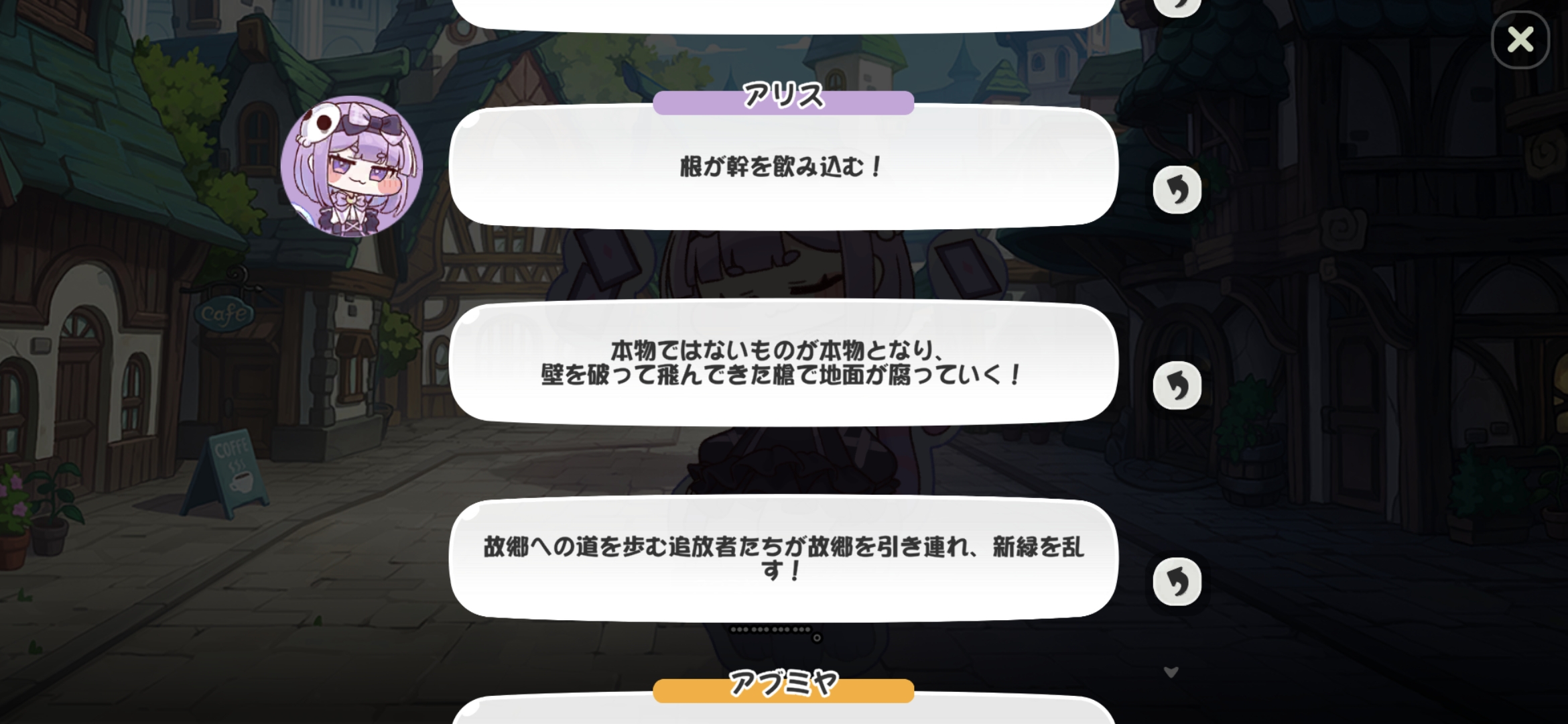The image size is (1568, 724).
Task: Replay the line starting 本物ではないものが
Action: click(1177, 385)
